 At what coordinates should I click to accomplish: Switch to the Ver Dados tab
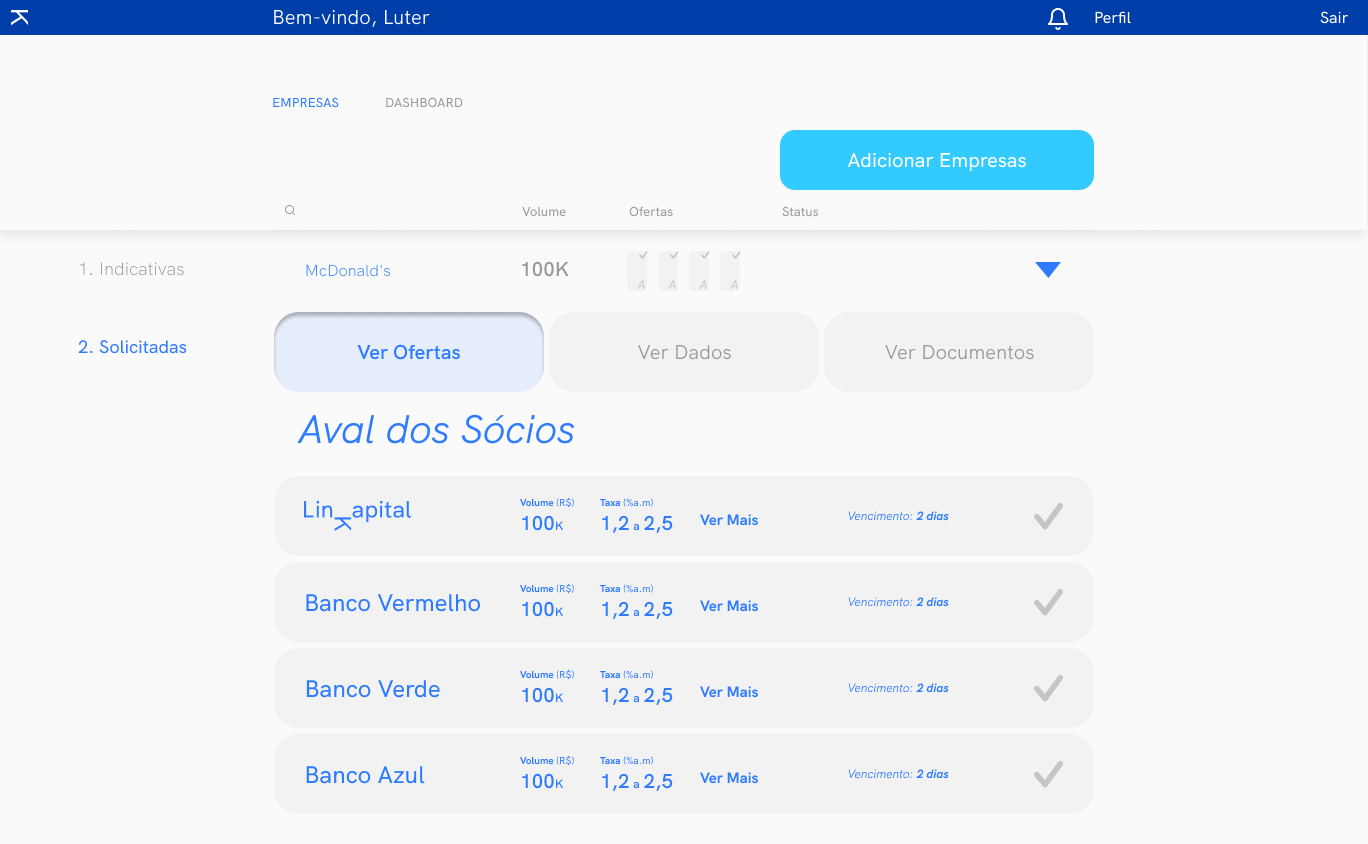tap(684, 352)
